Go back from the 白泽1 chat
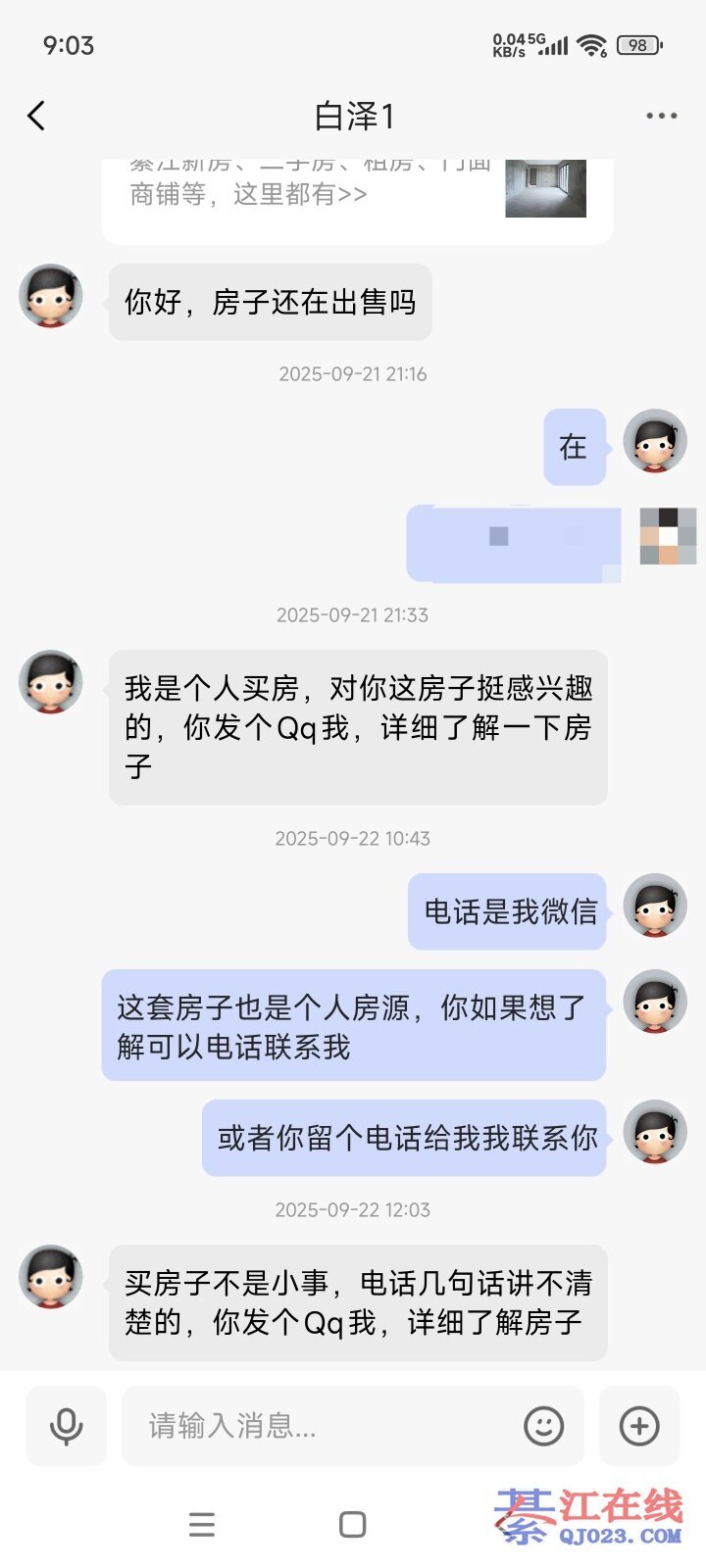The image size is (706, 1568). coord(37,117)
